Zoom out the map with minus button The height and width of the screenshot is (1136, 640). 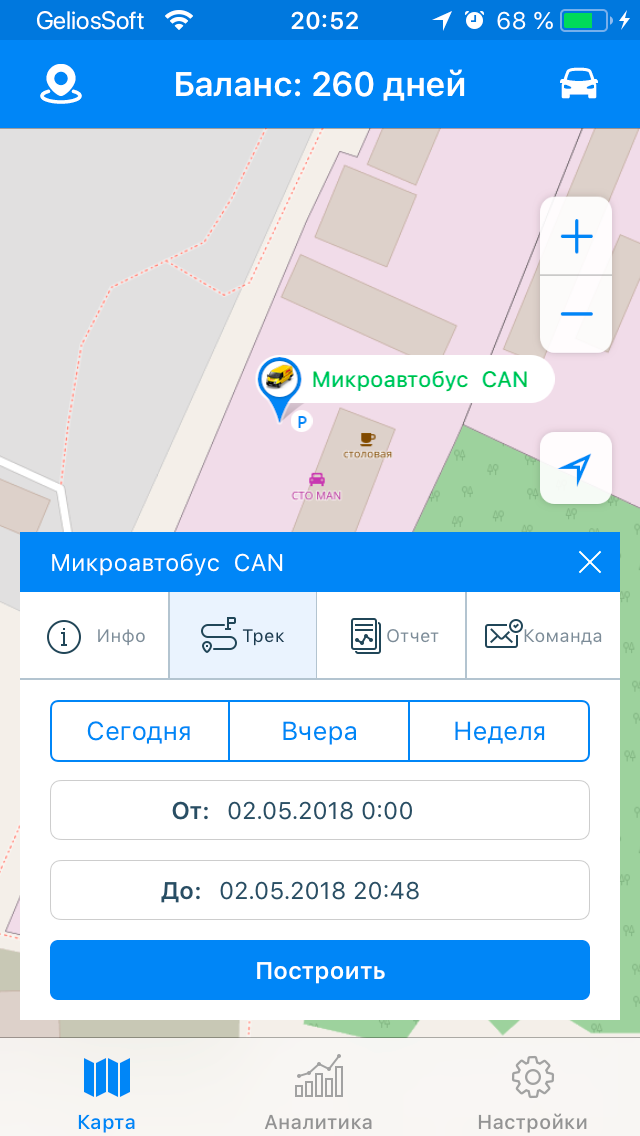click(x=576, y=314)
